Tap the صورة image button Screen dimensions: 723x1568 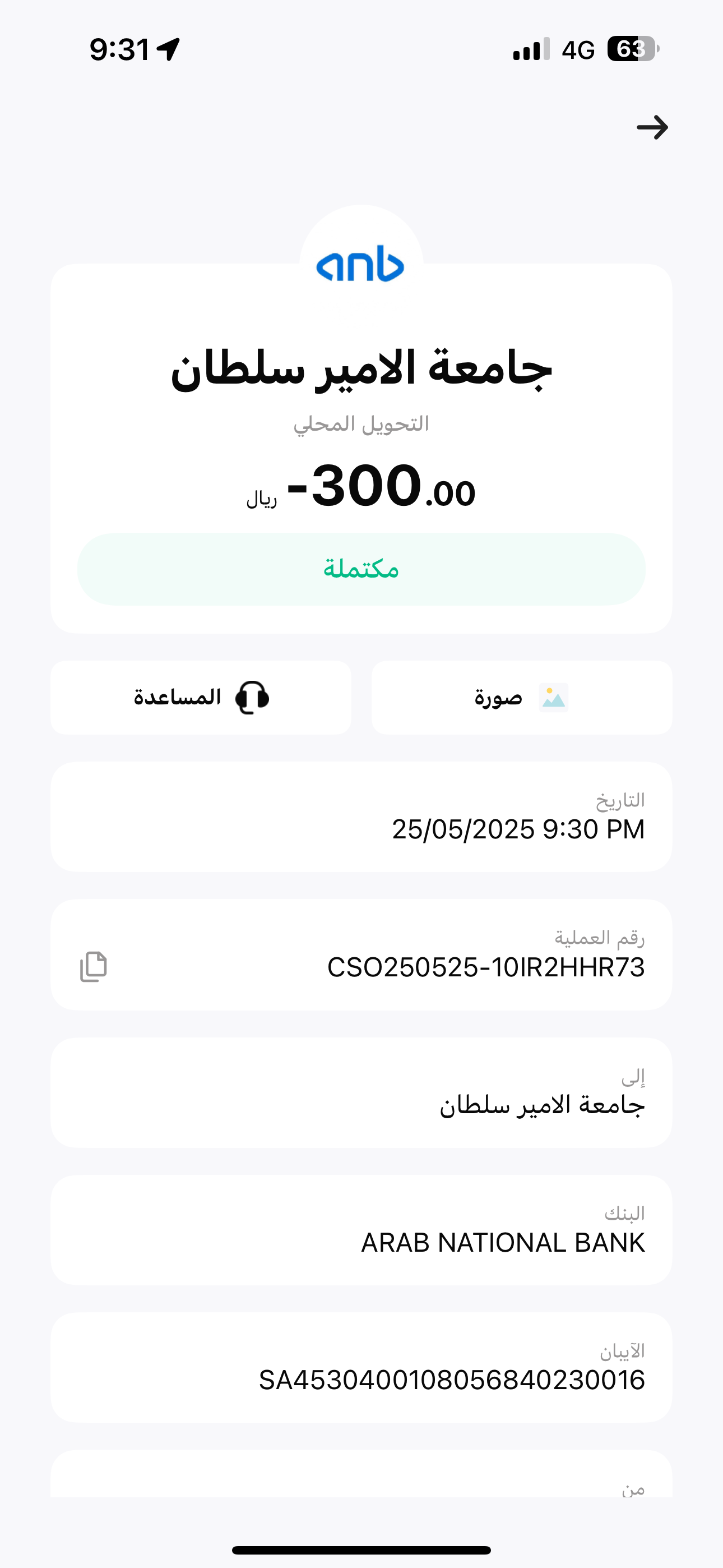click(522, 698)
